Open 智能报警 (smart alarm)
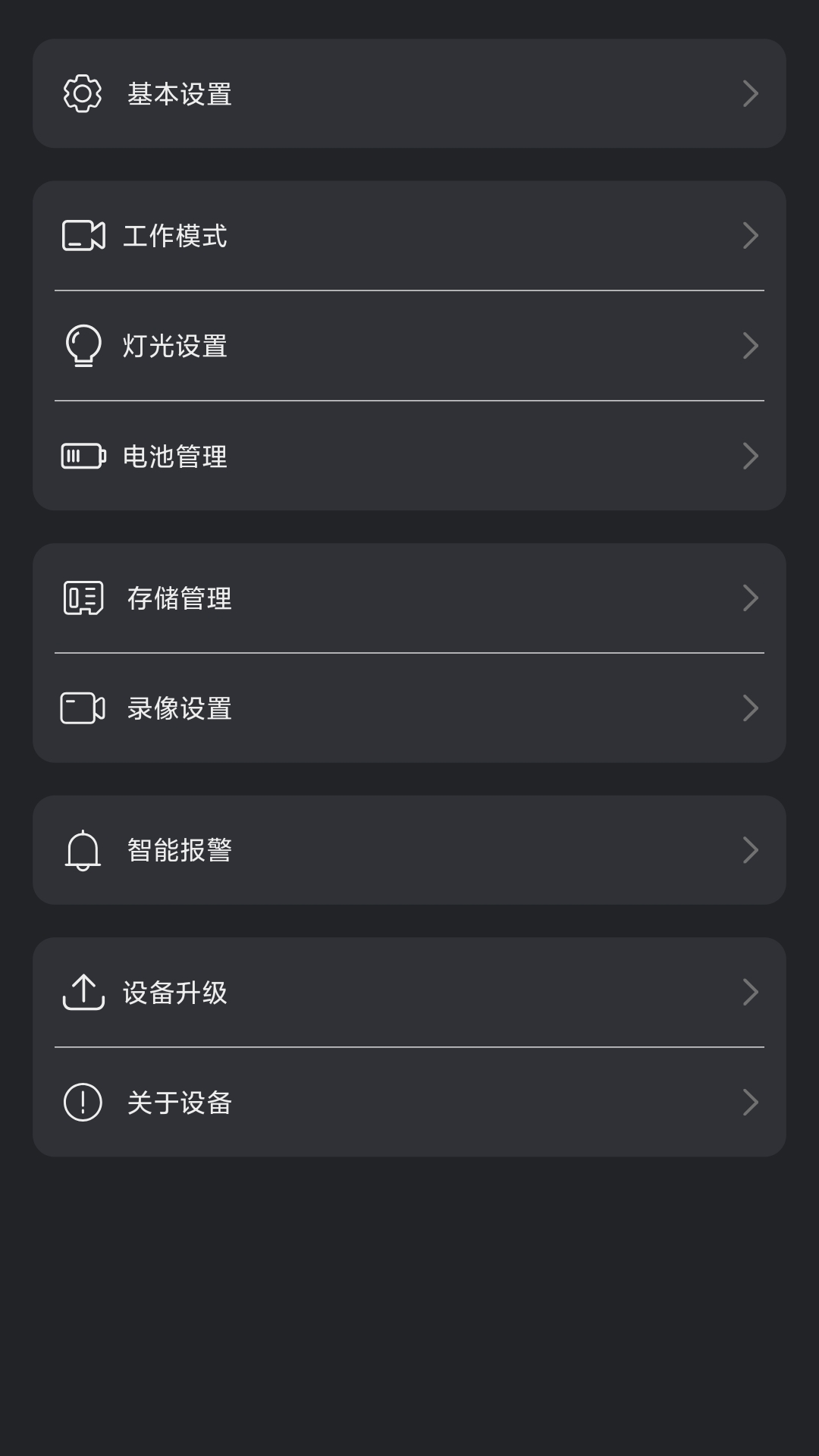The width and height of the screenshot is (819, 1456). [x=409, y=850]
